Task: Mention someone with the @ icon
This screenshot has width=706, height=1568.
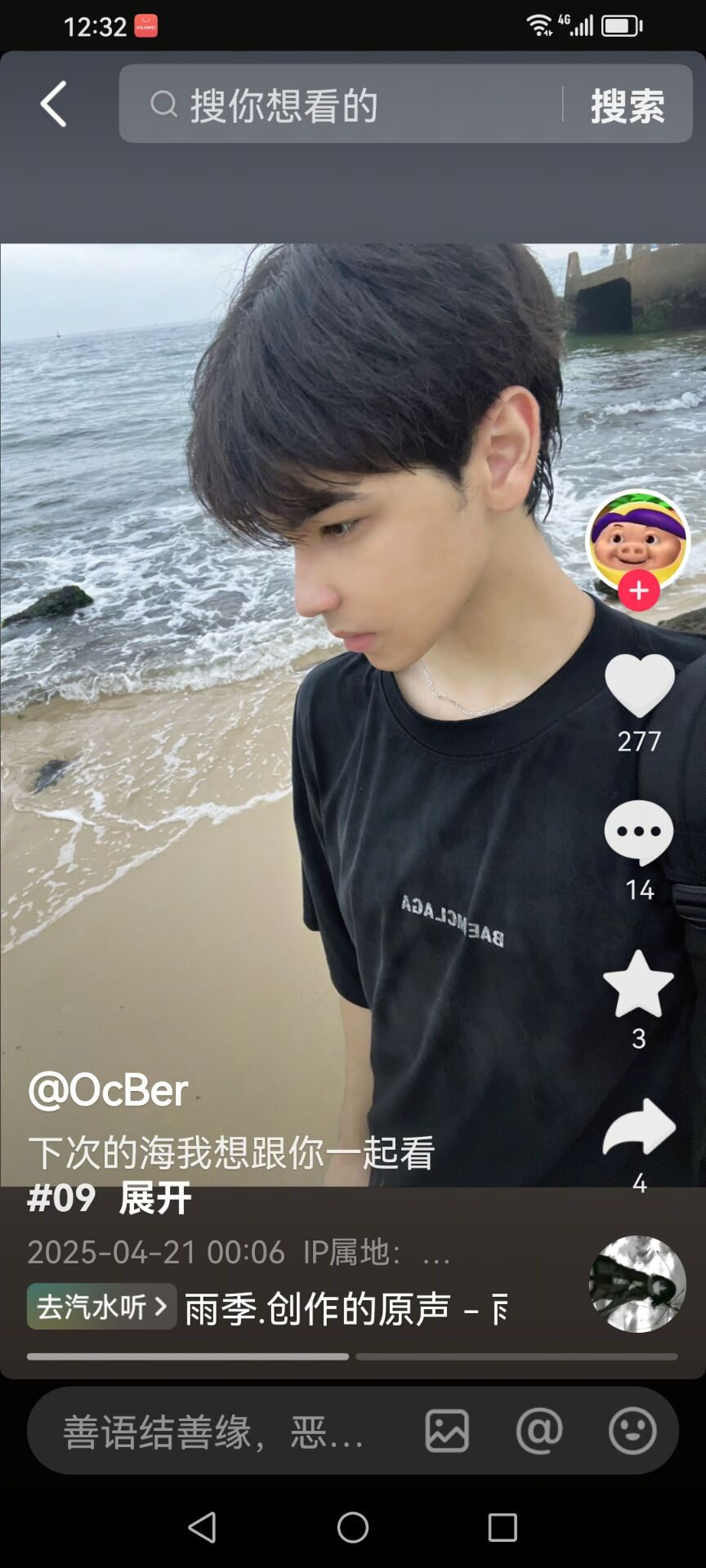Action: pyautogui.click(x=540, y=1431)
